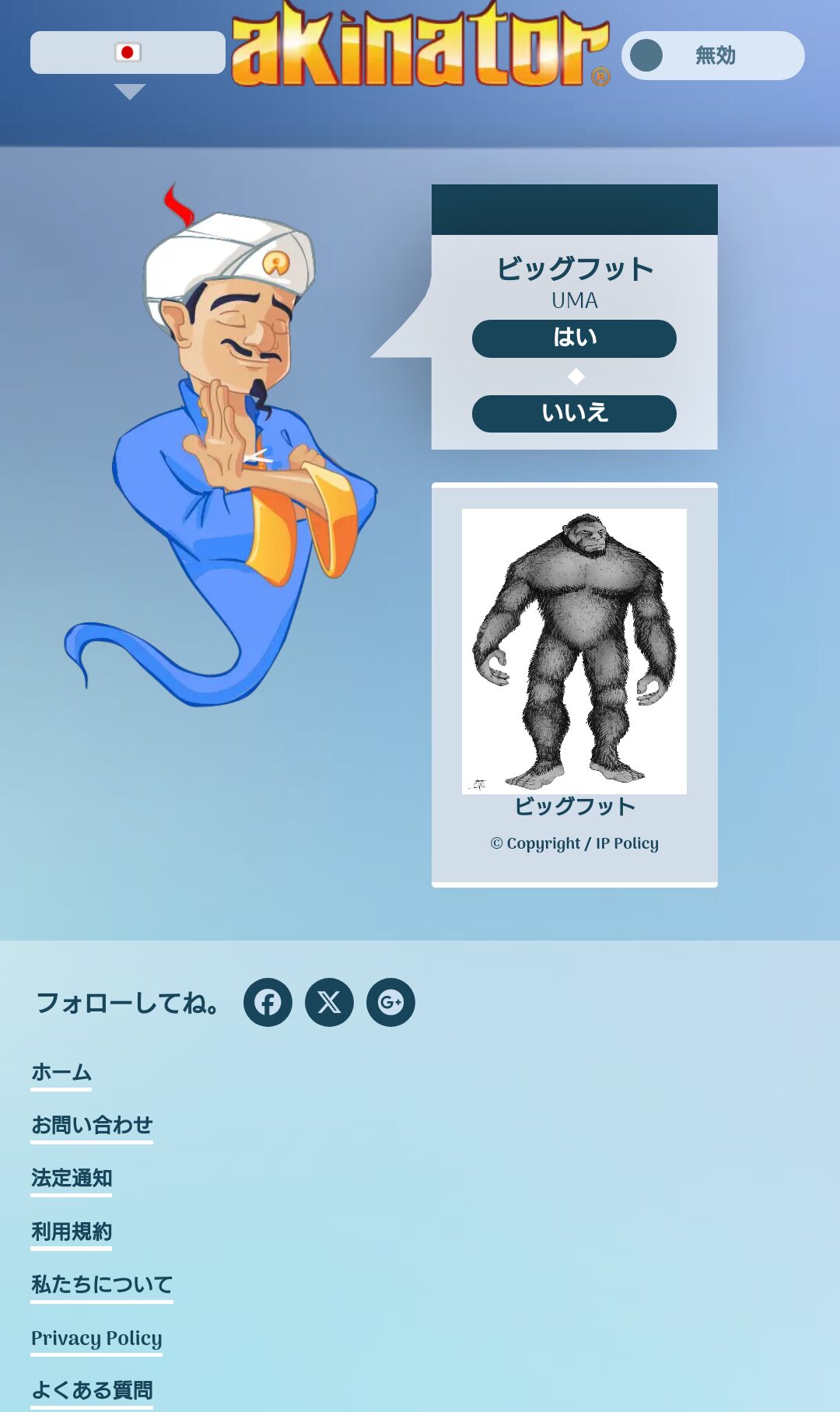View 法定通知 legal notice
Image resolution: width=840 pixels, height=1412 pixels.
point(72,1178)
